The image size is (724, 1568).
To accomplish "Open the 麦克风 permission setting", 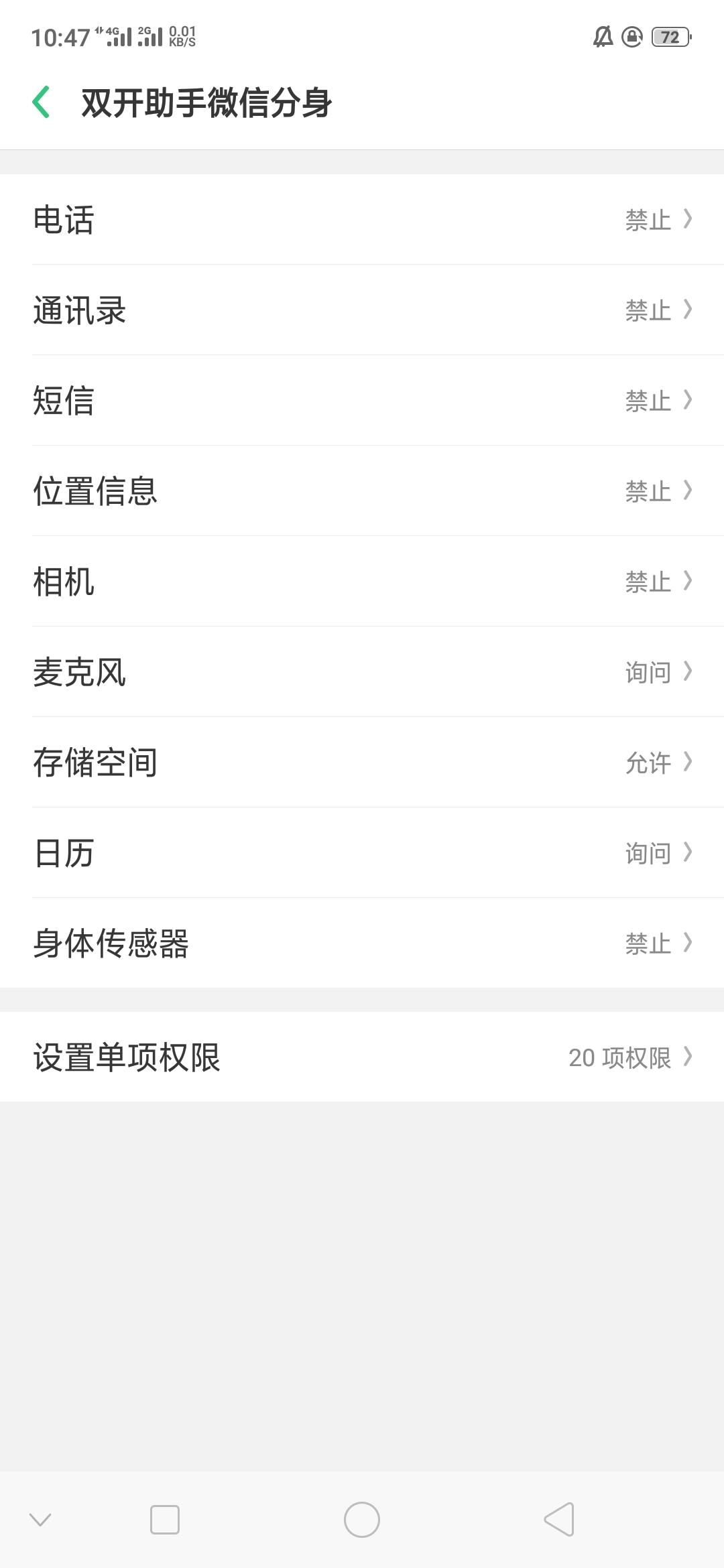I will [x=362, y=671].
